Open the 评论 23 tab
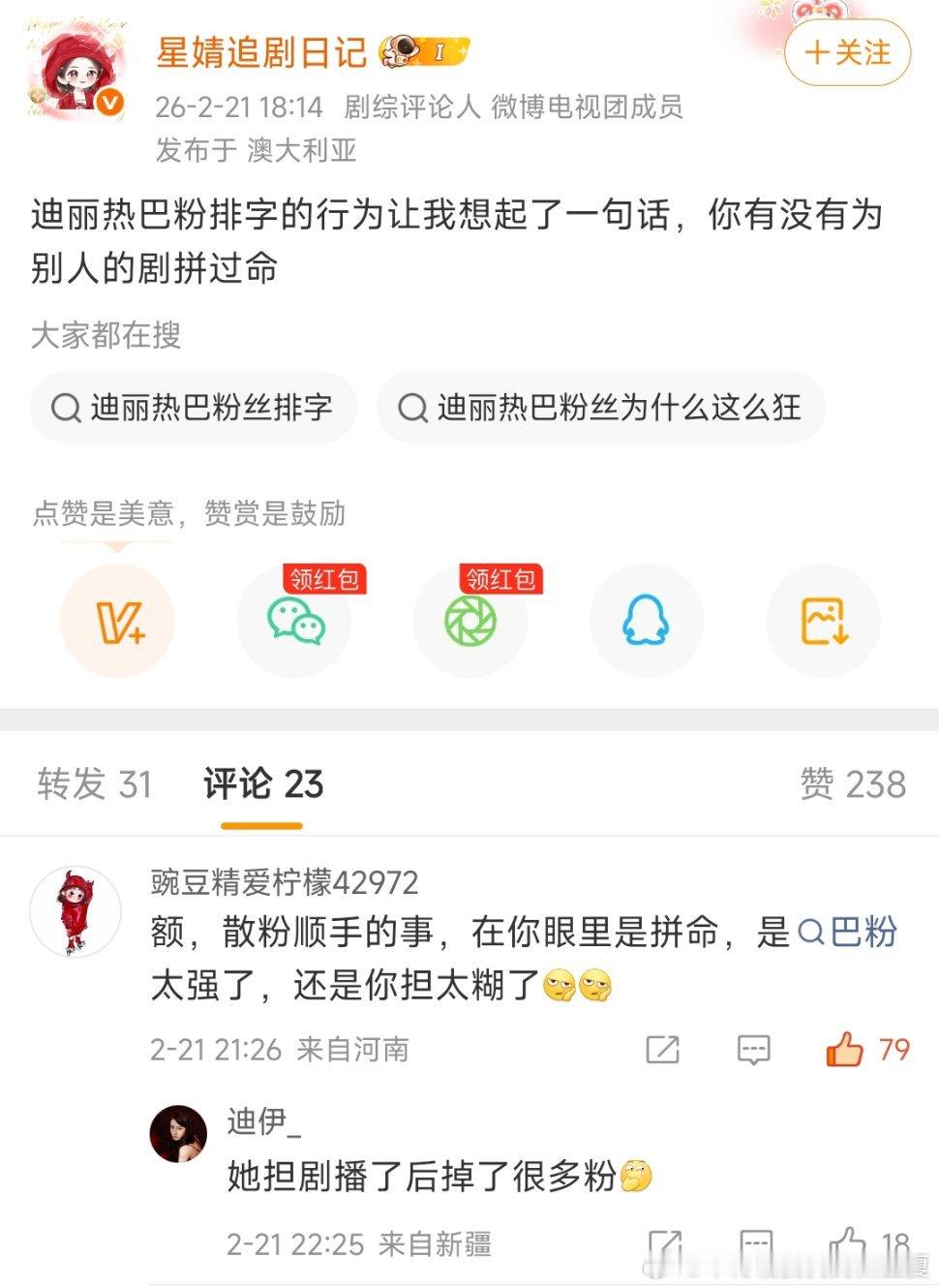939x1288 pixels. pos(259,784)
